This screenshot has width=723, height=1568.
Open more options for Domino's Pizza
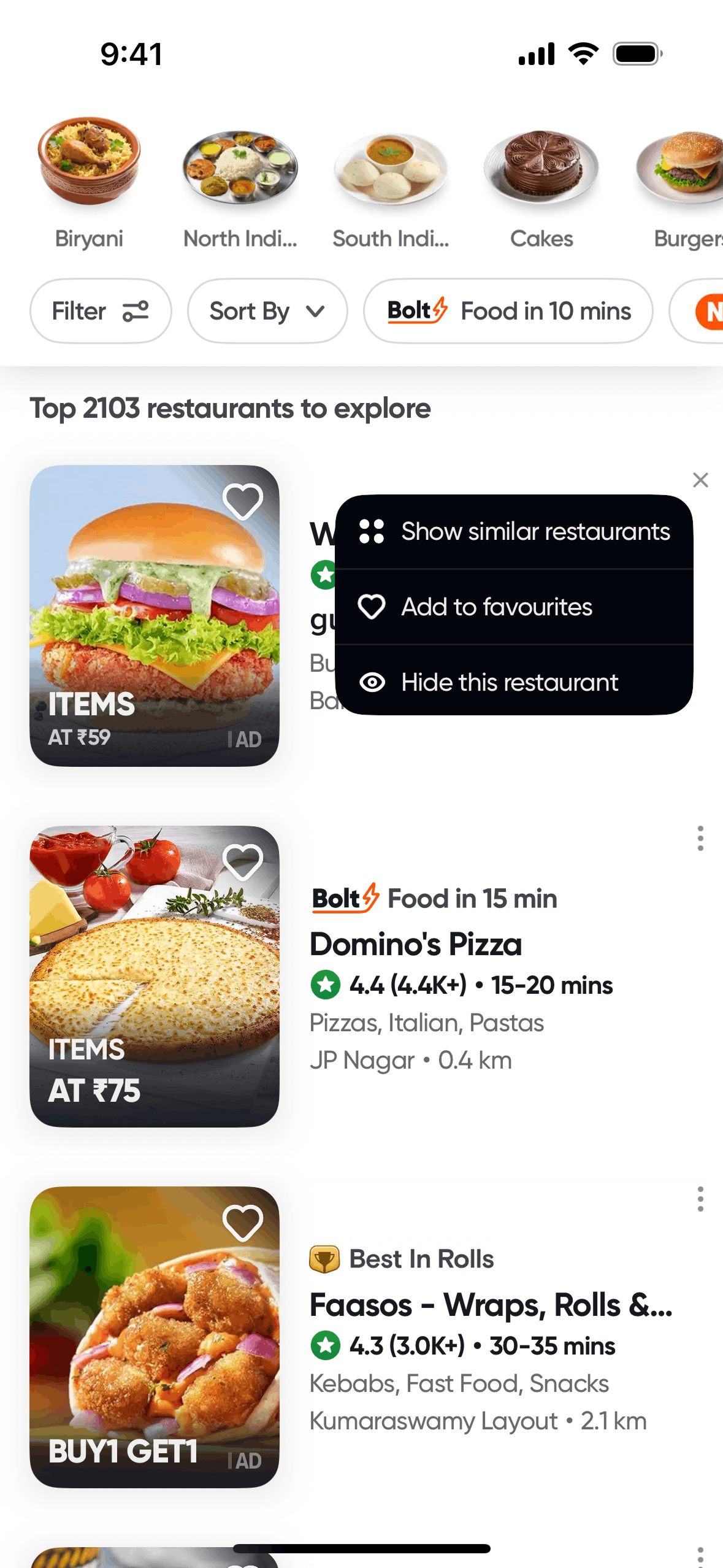pos(700,838)
